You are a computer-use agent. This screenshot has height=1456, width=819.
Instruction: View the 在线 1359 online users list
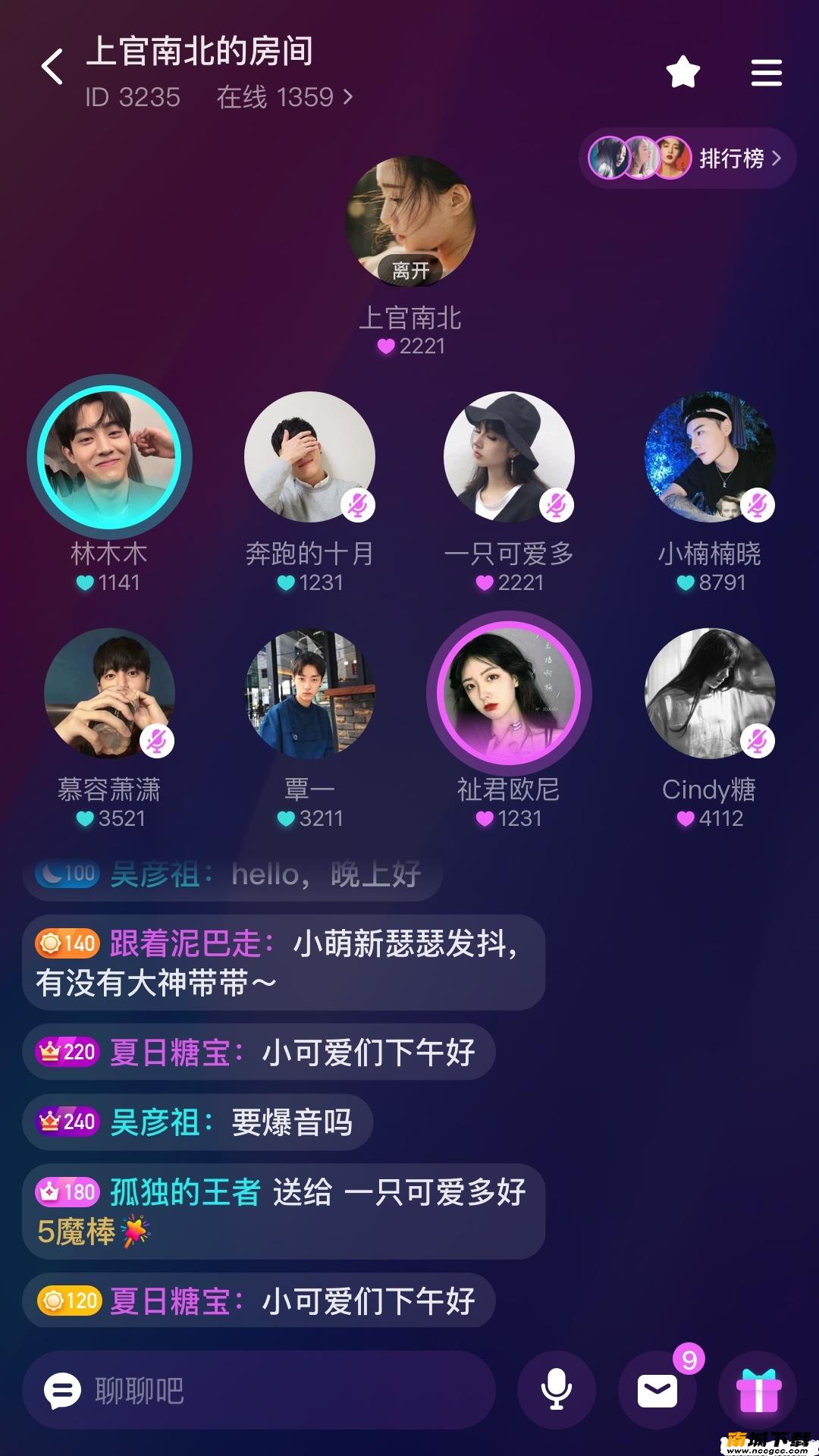284,97
